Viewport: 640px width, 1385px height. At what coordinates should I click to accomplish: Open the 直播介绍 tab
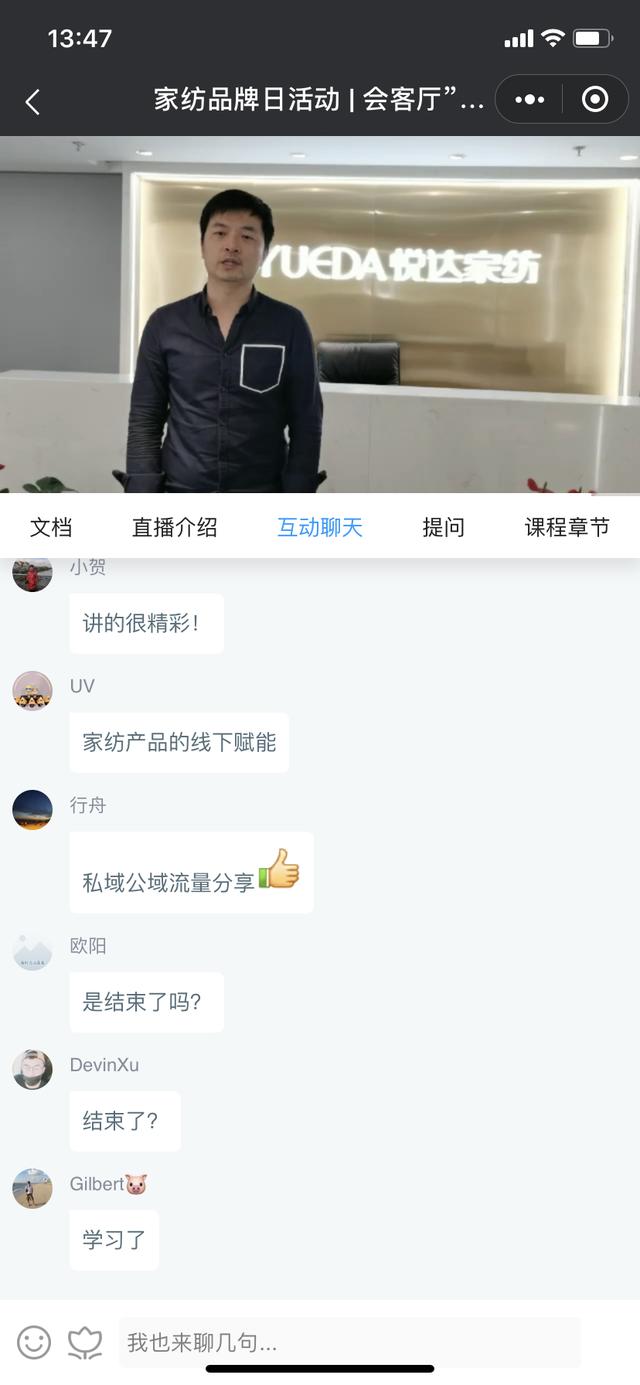pyautogui.click(x=174, y=528)
